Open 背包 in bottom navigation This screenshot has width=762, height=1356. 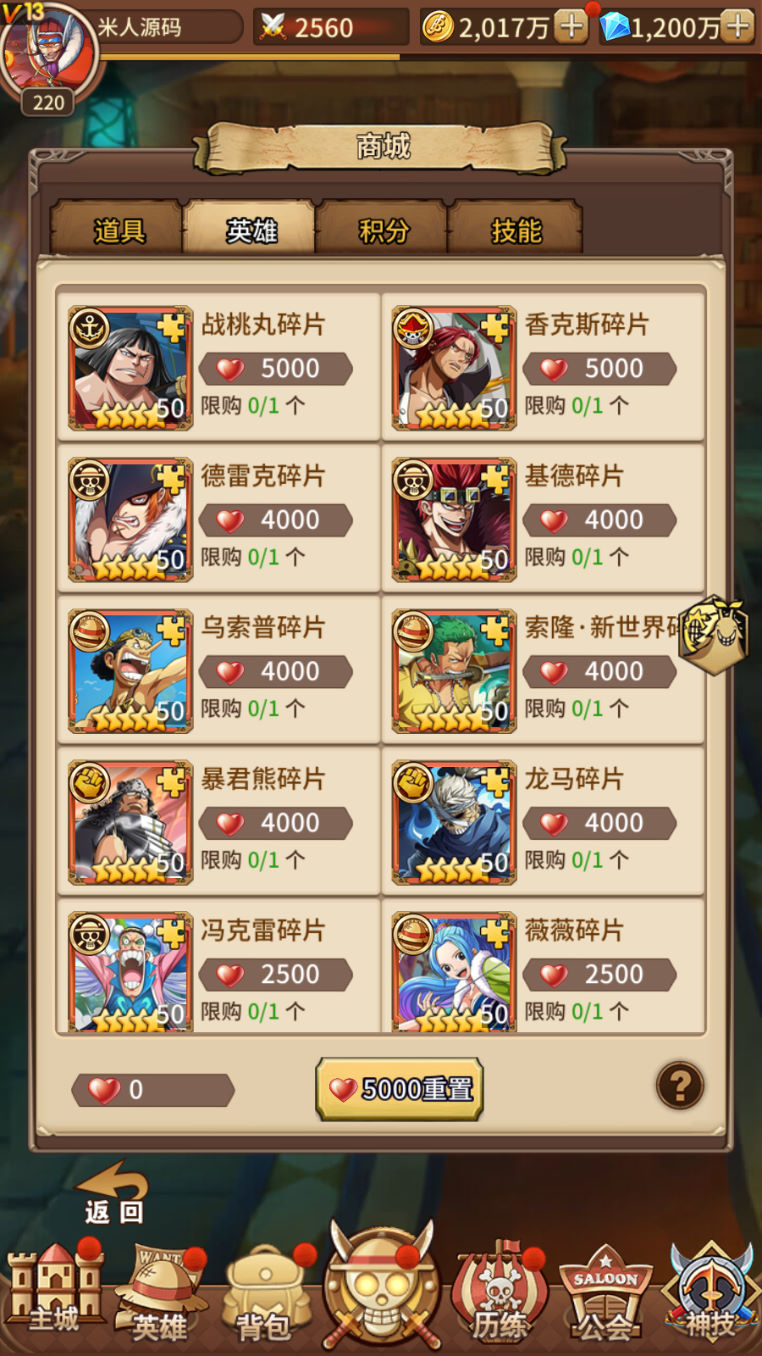tap(264, 1295)
